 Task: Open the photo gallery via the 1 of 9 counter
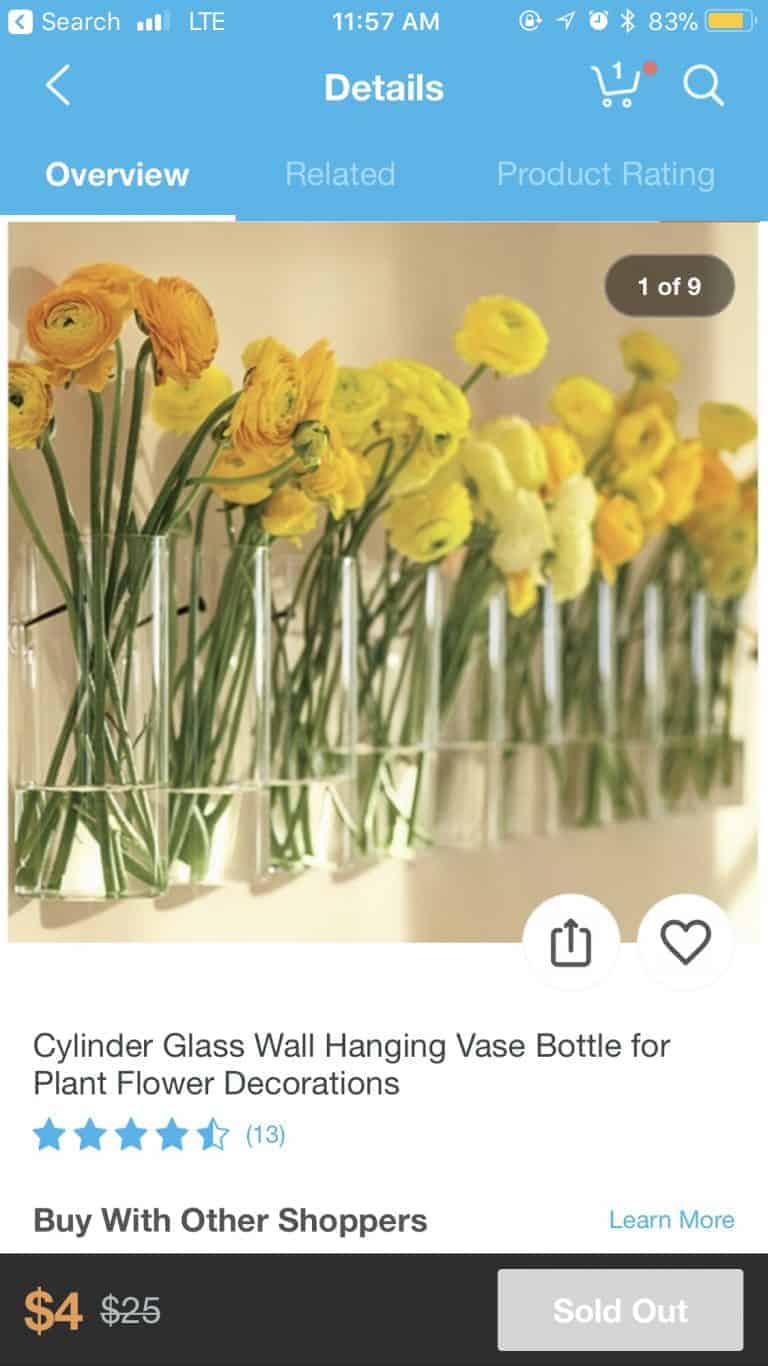[670, 286]
